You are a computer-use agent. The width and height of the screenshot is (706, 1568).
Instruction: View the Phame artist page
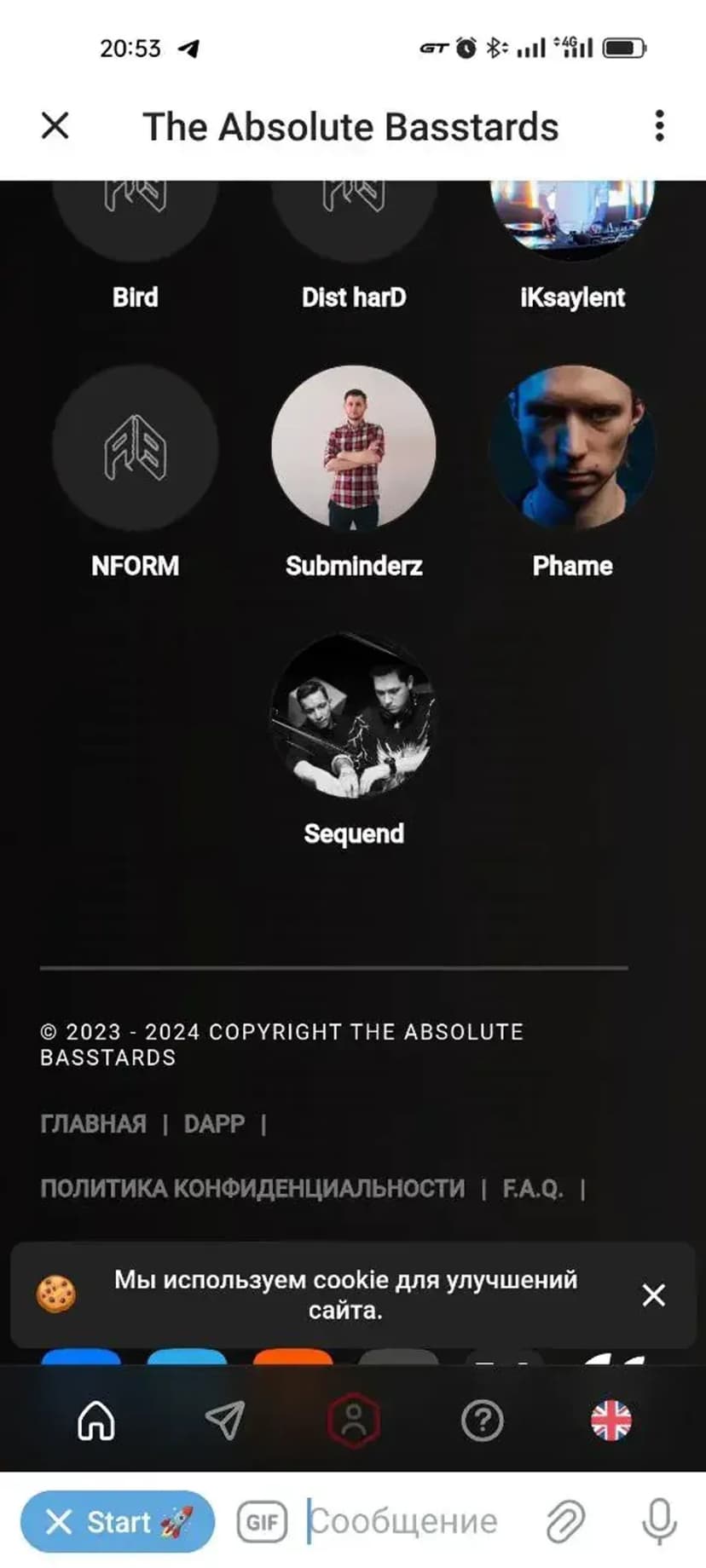[572, 448]
